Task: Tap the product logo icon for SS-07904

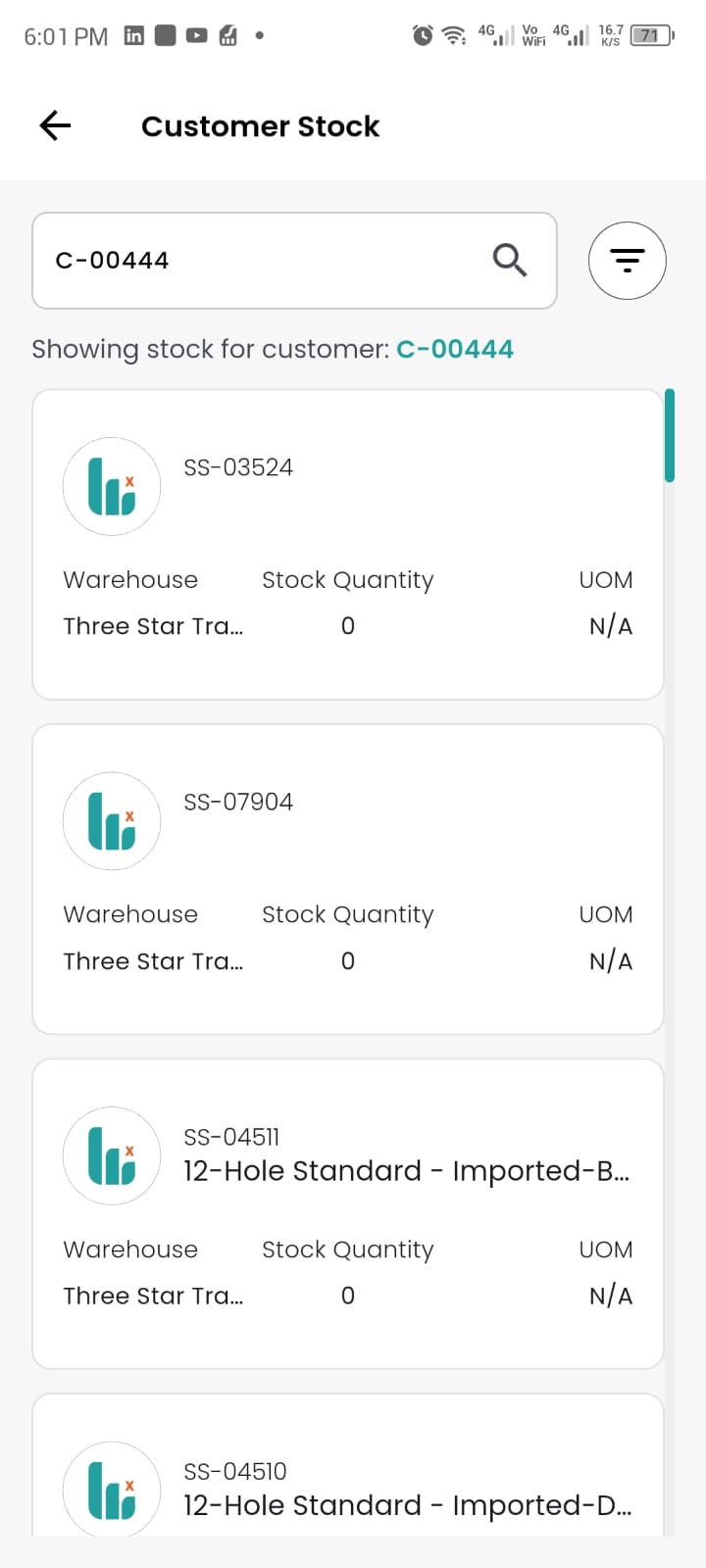Action: (111, 821)
